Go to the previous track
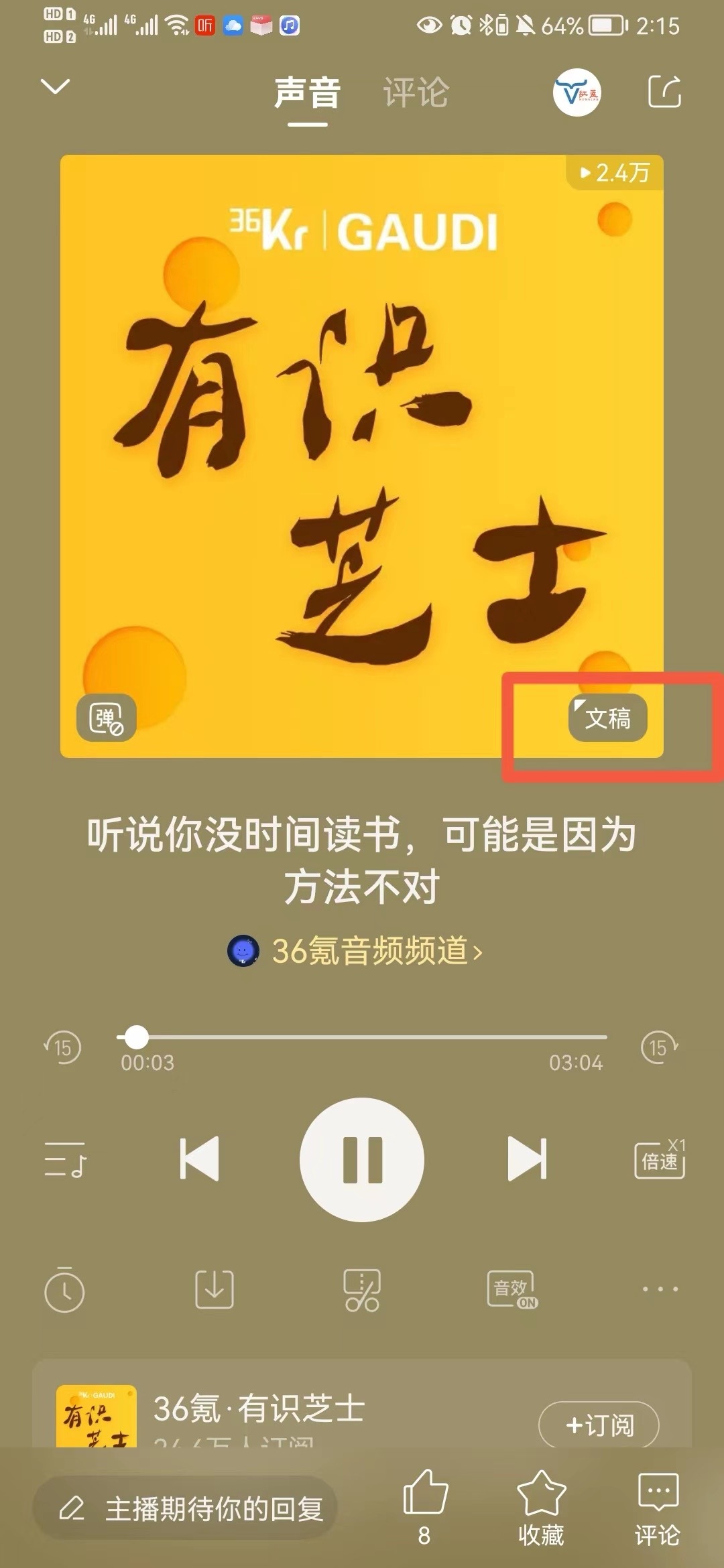Image resolution: width=724 pixels, height=1568 pixels. tap(200, 1159)
